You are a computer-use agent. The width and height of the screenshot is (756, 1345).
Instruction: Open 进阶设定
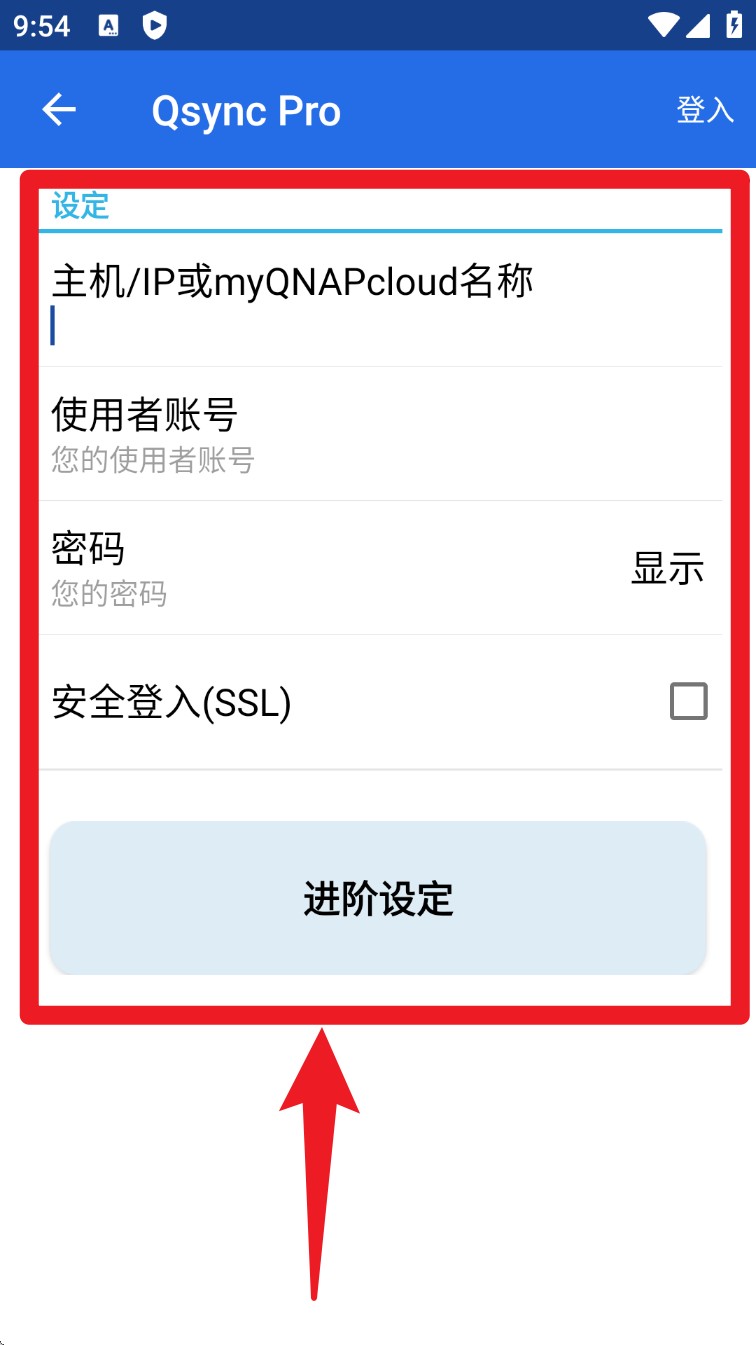pos(378,898)
